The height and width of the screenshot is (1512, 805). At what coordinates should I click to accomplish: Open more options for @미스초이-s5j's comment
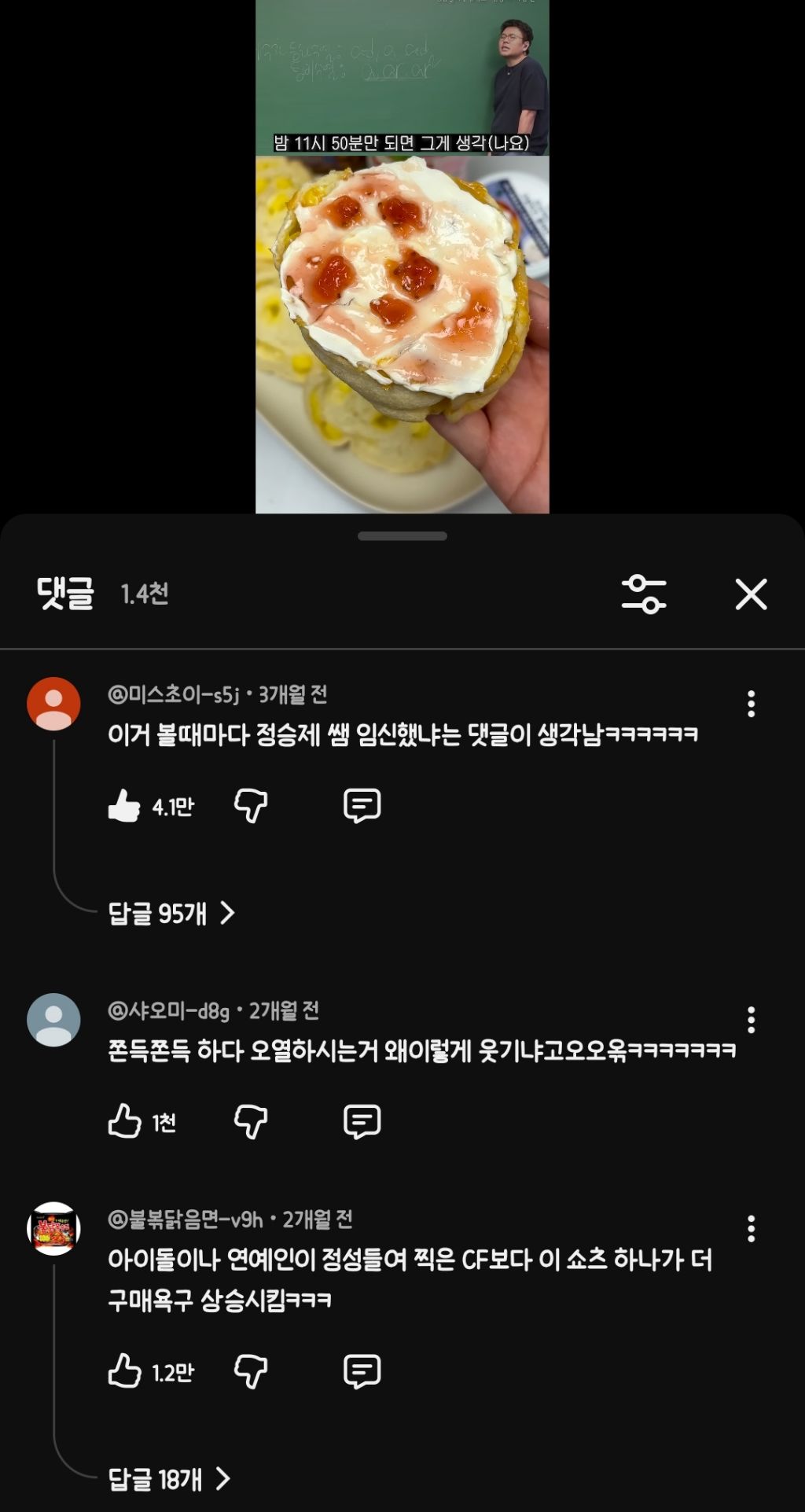[751, 704]
